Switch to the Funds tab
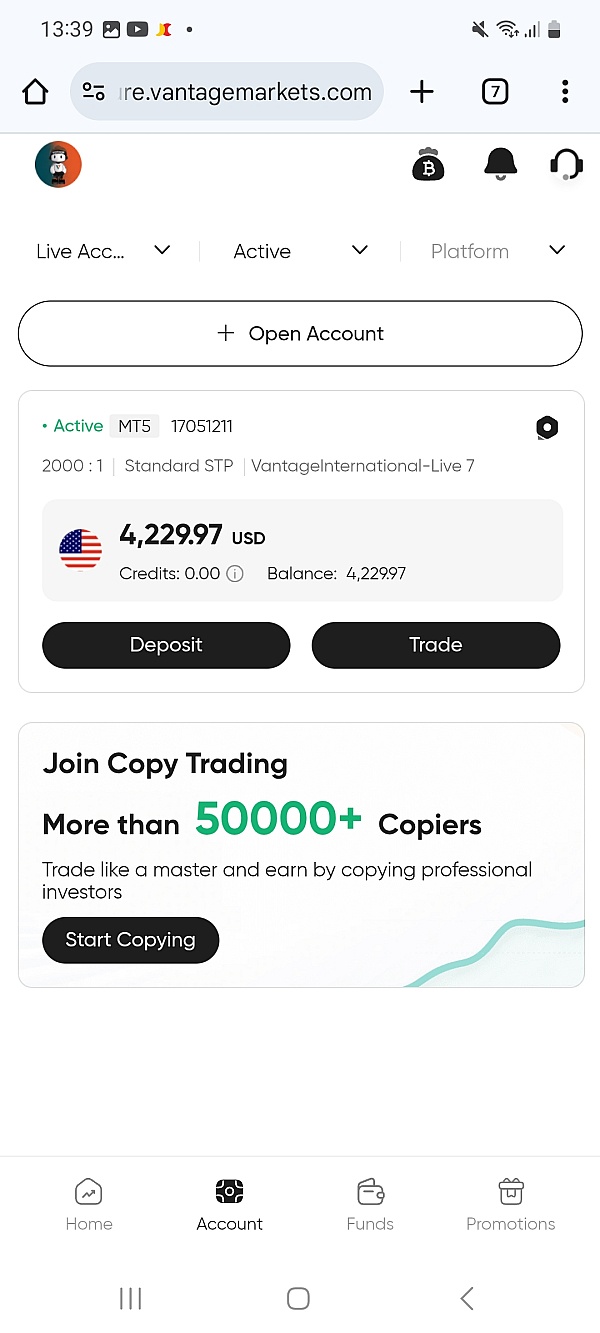Viewport: 600px width, 1333px height. click(370, 1205)
